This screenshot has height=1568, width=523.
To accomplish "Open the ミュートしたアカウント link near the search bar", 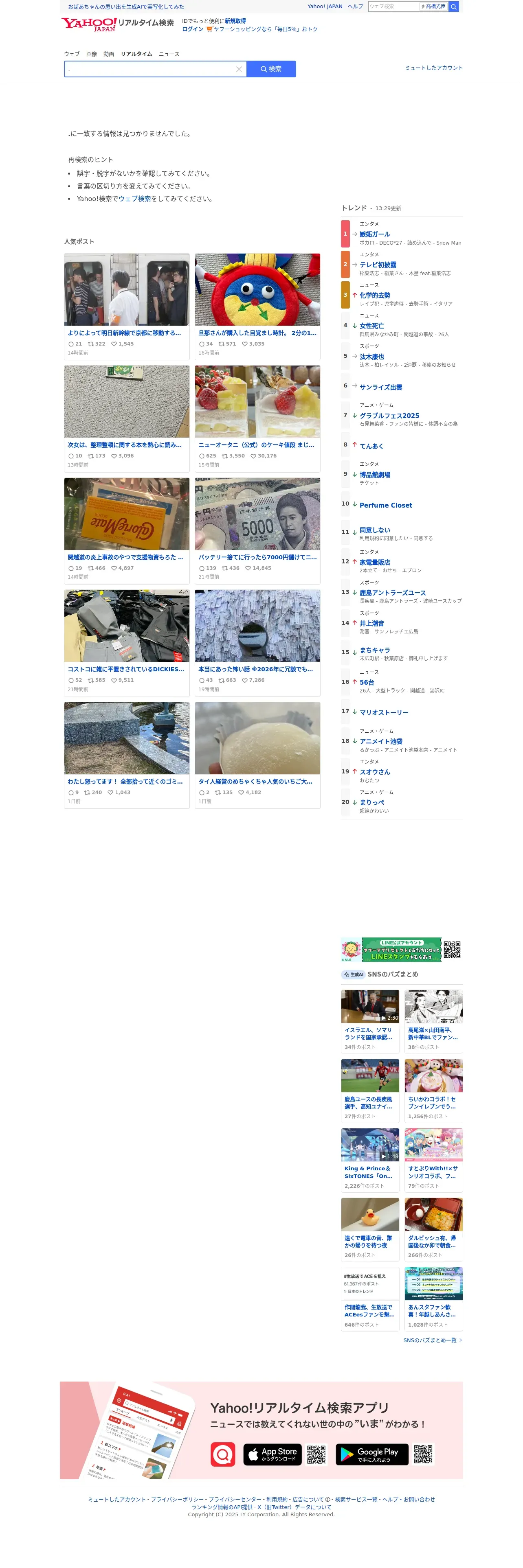I will 437,68.
